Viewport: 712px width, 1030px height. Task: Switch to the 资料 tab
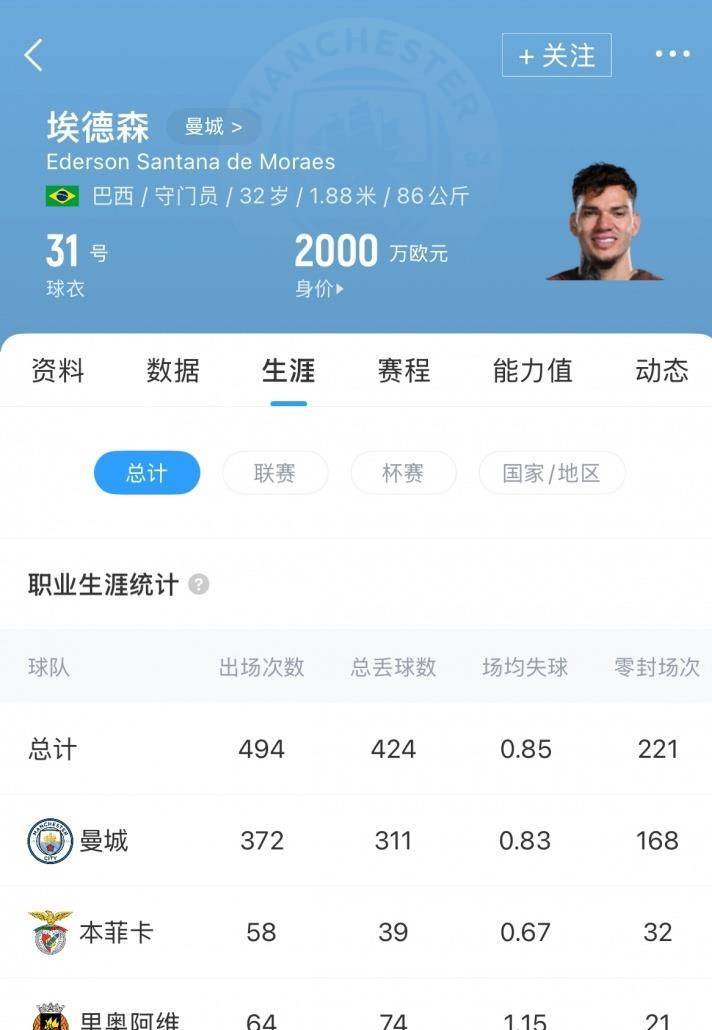coord(58,371)
